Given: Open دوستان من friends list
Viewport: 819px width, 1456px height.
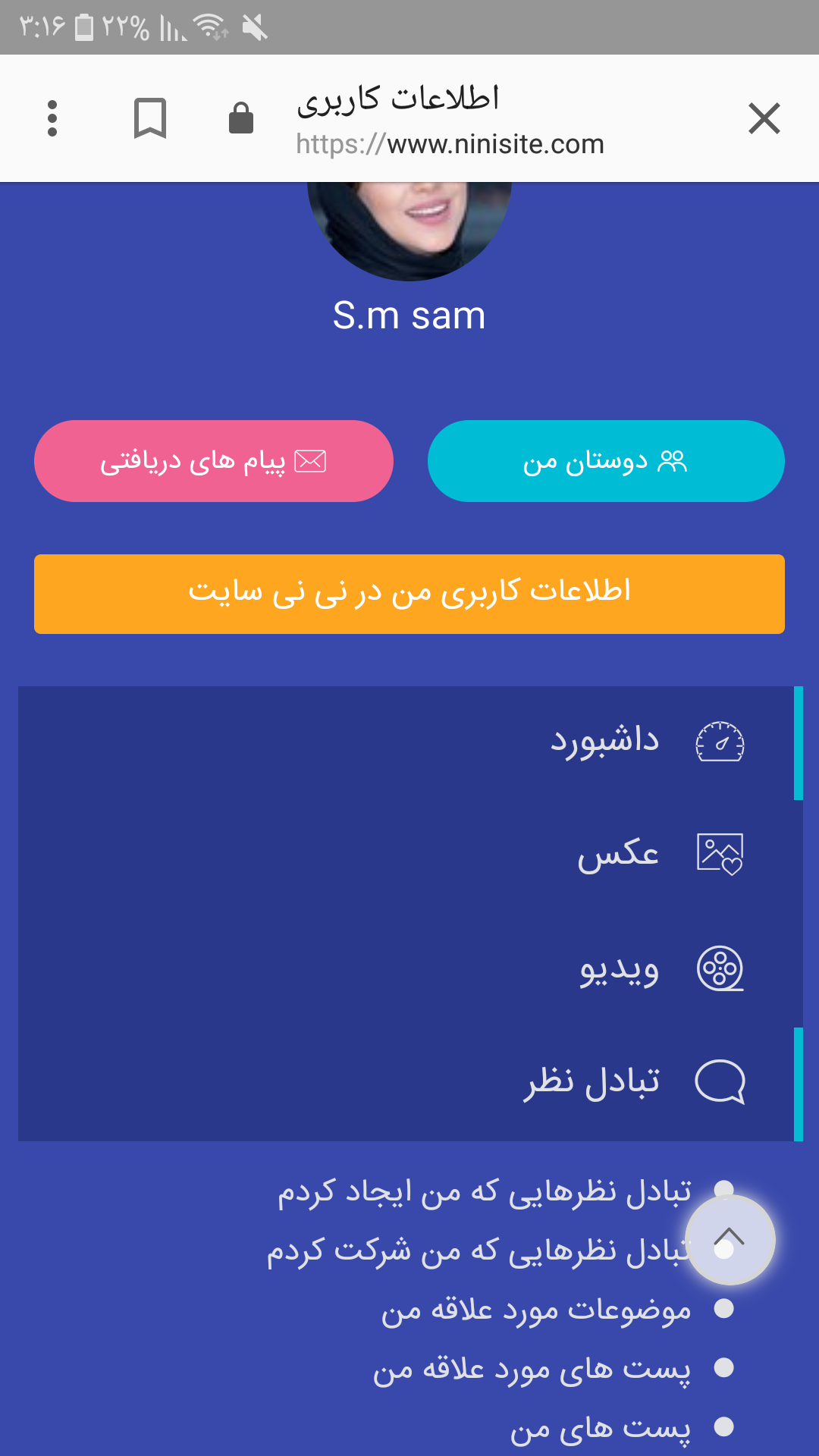Looking at the screenshot, I should tap(605, 461).
